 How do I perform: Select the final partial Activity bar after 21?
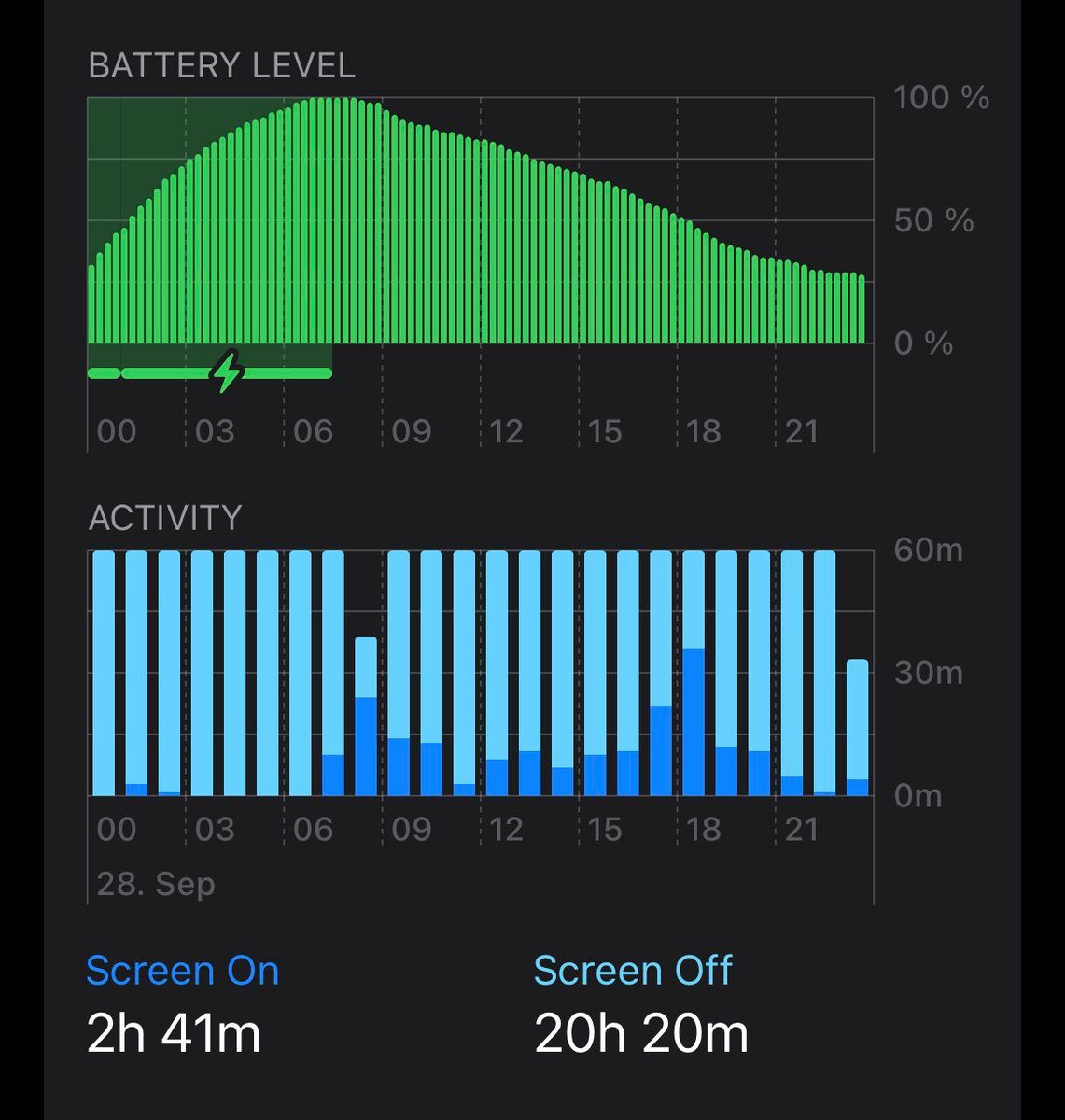pos(857,728)
